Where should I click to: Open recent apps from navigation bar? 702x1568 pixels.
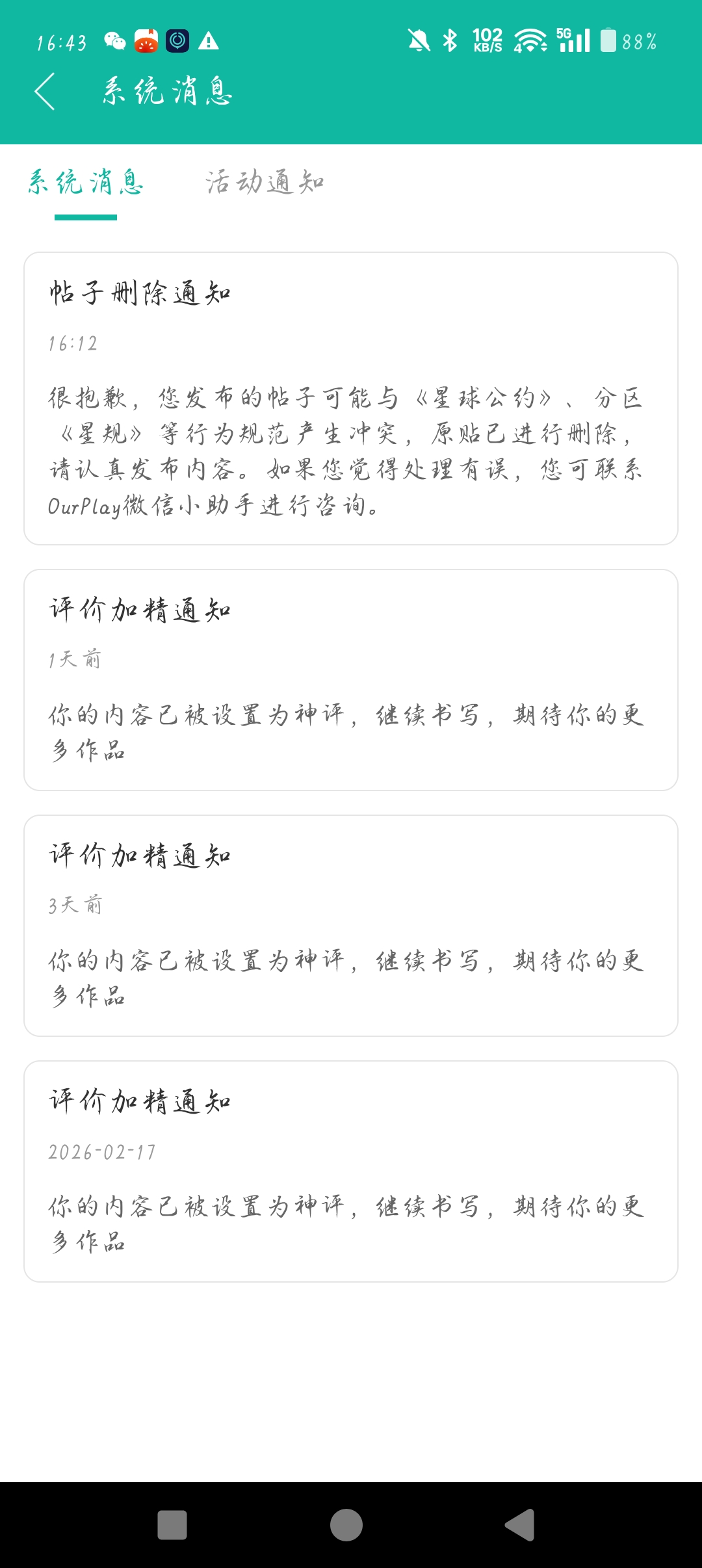click(x=172, y=1524)
